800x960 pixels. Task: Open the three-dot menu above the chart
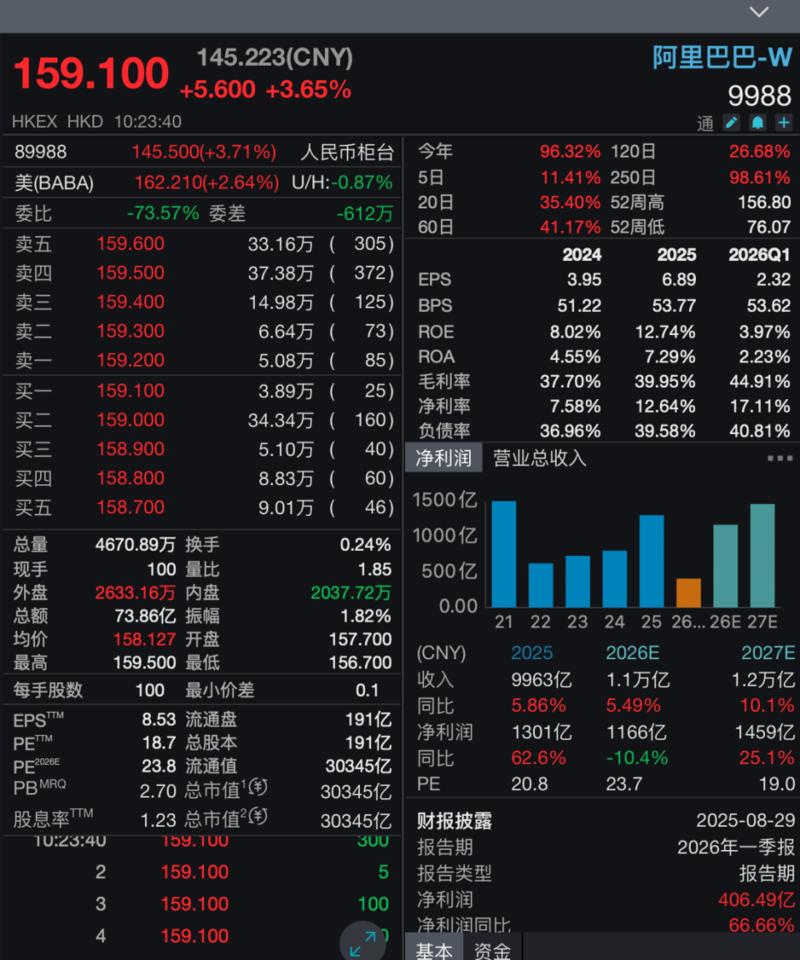pyautogui.click(x=779, y=458)
